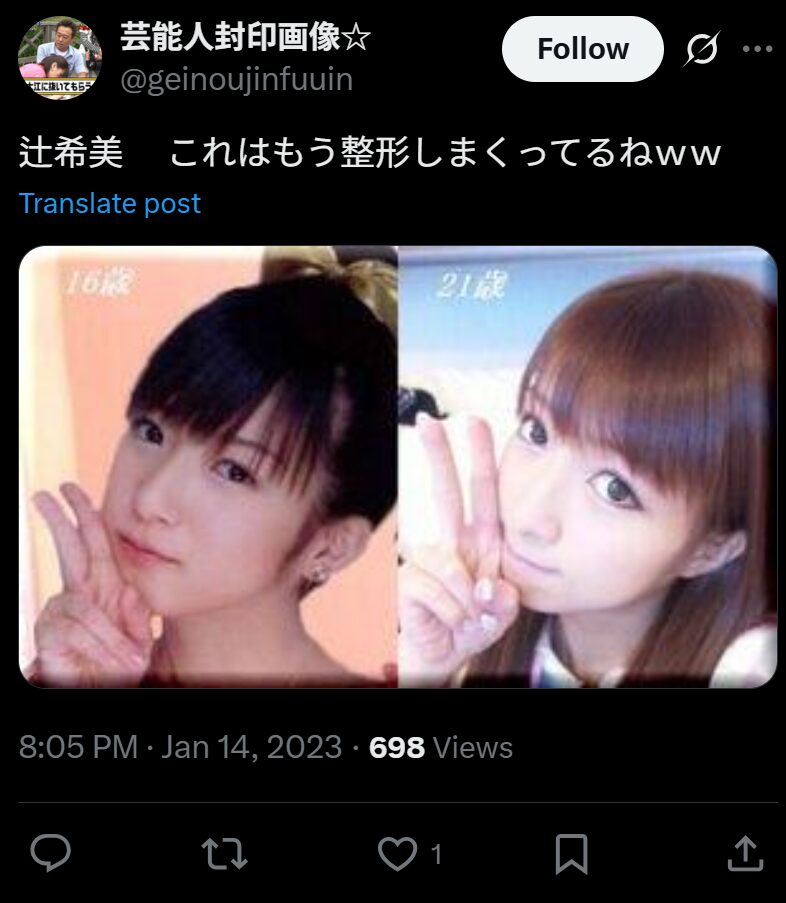The image size is (786, 903).
Task: Bookmark this post
Action: coord(571,853)
